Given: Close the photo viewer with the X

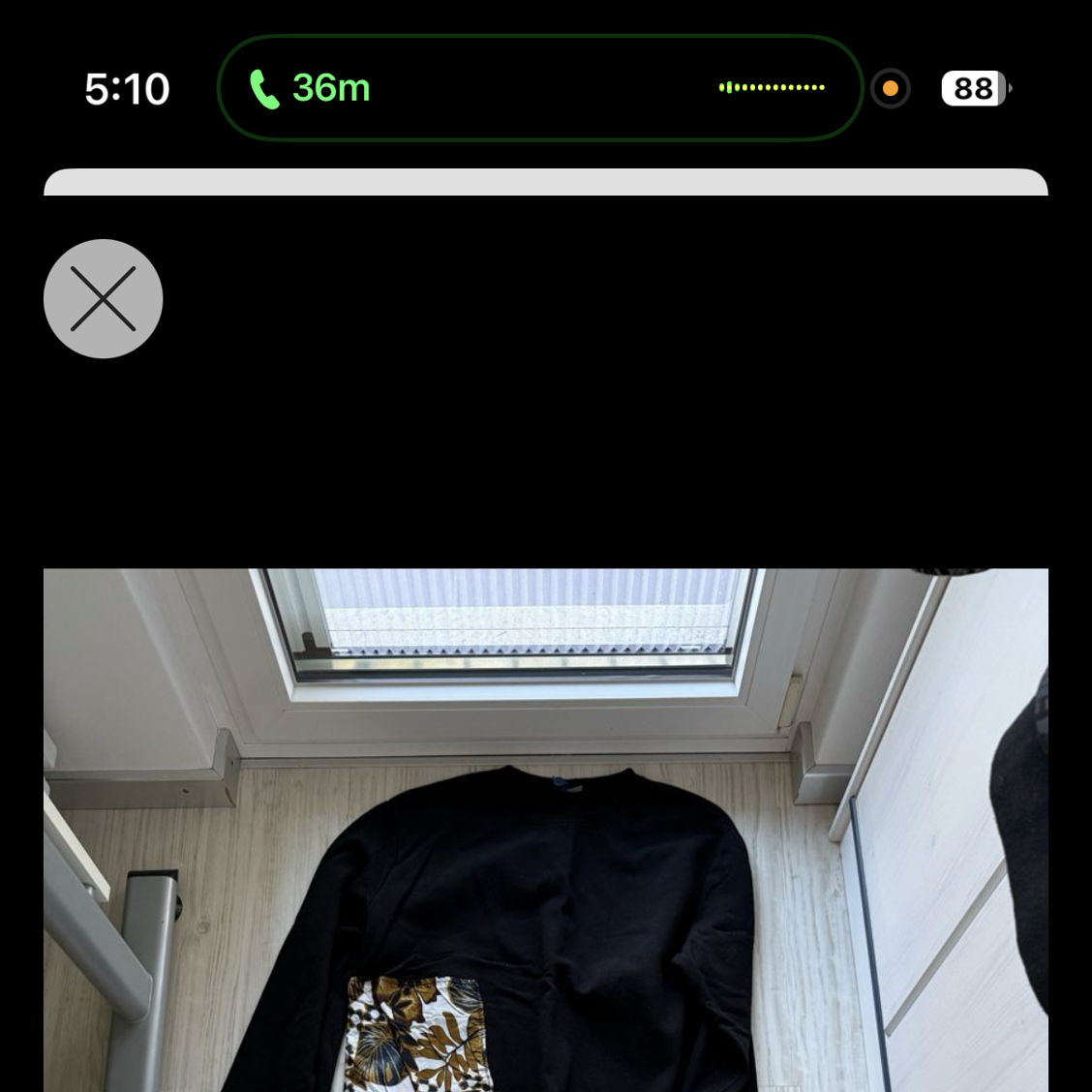Looking at the screenshot, I should [103, 298].
